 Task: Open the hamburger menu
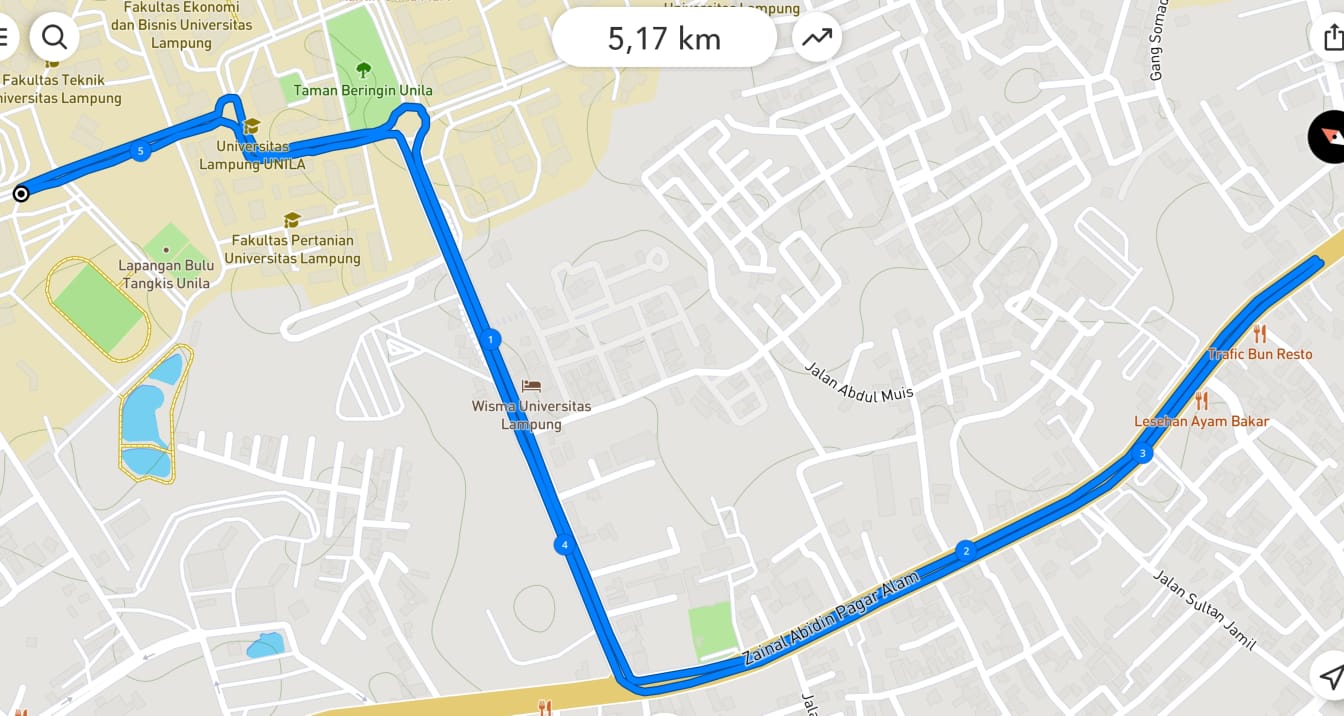(4, 38)
